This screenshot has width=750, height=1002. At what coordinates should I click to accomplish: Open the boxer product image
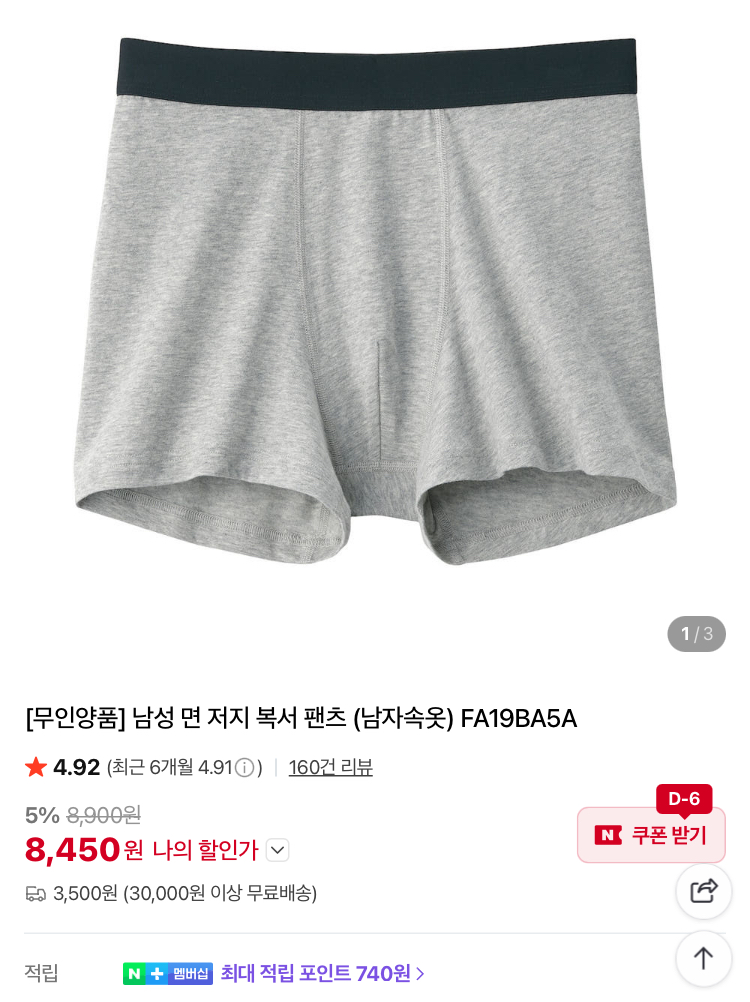[375, 300]
